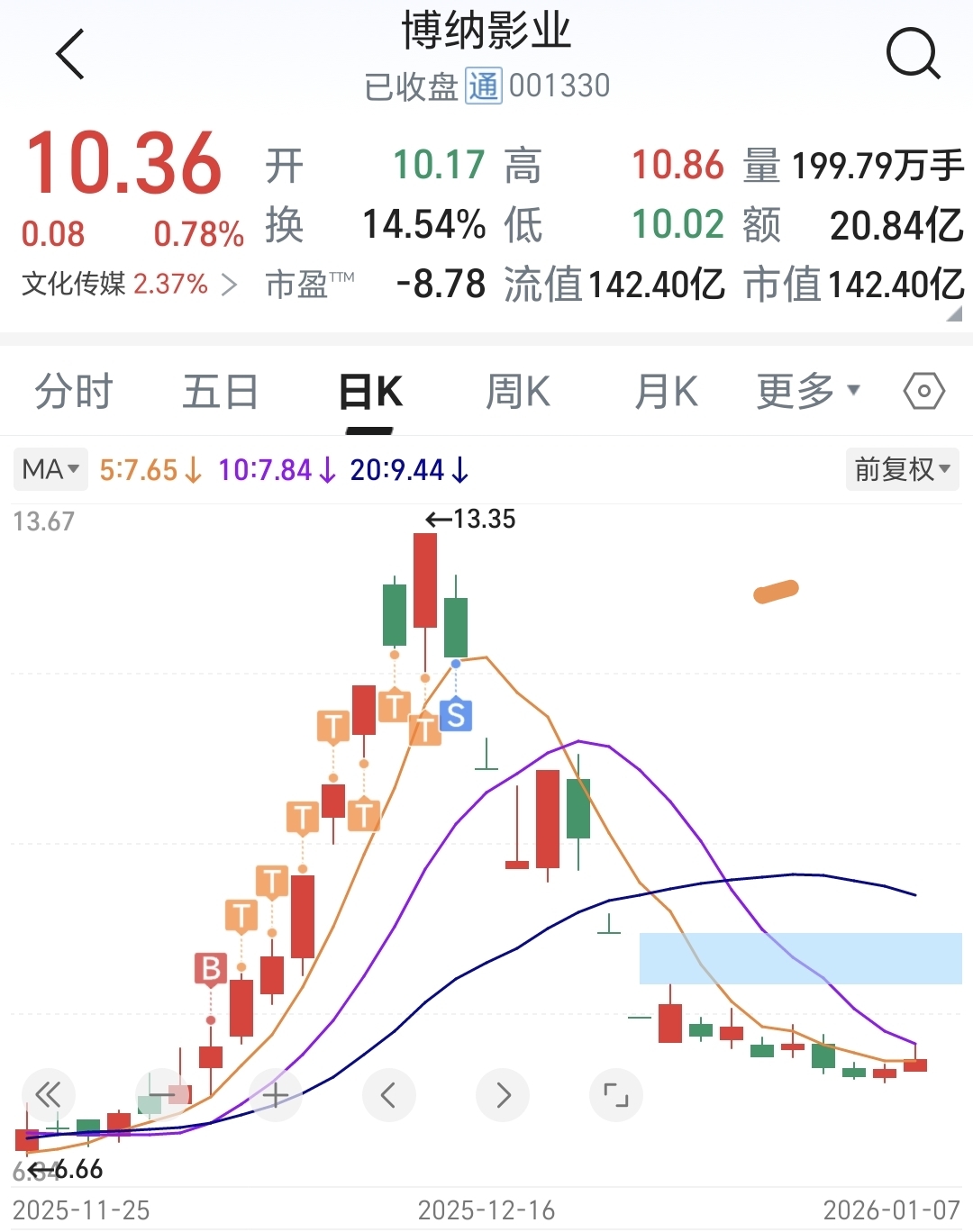Open chart settings hexagon icon
973x1232 pixels.
point(923,392)
